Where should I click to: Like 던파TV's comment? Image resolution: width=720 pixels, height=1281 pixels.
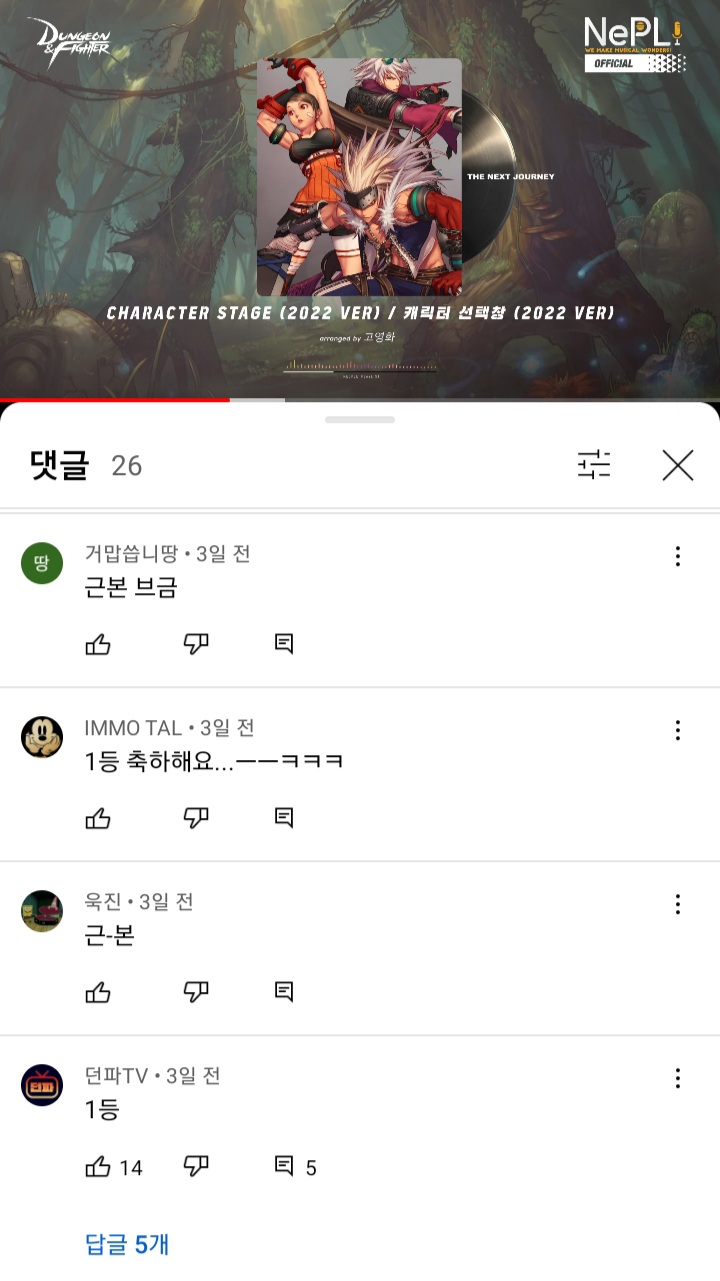pos(98,1167)
